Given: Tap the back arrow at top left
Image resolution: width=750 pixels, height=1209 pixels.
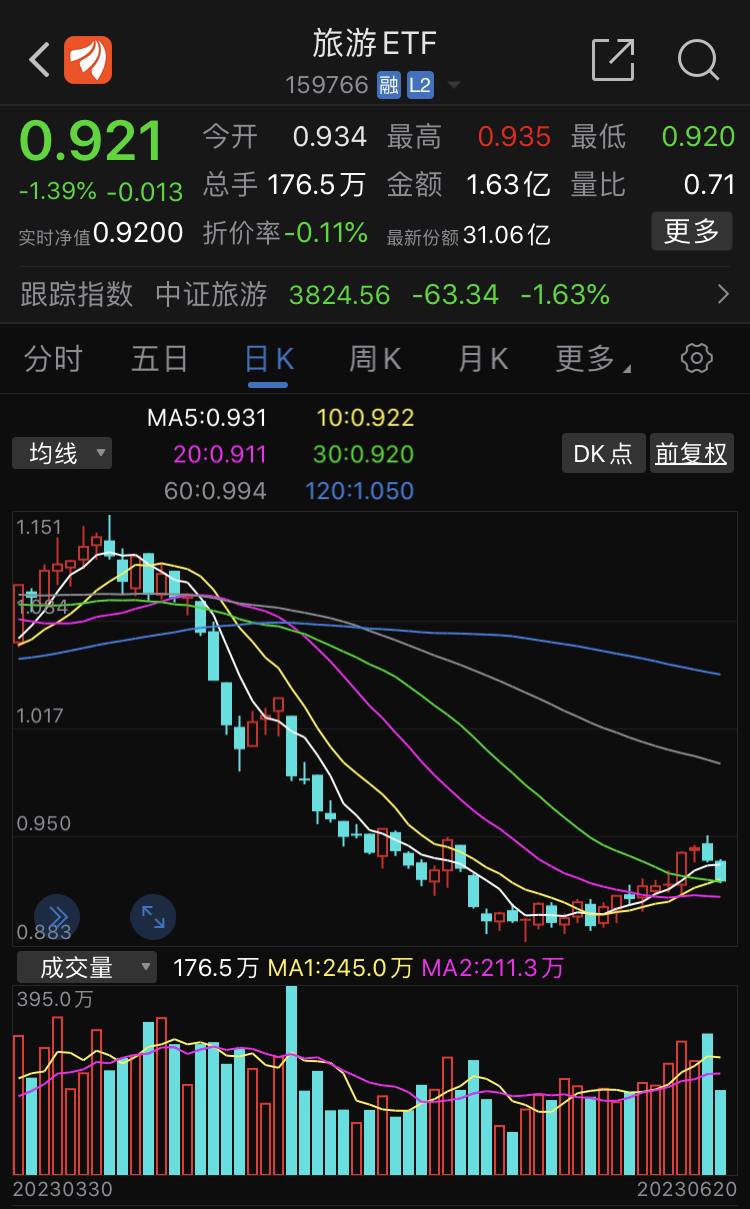Looking at the screenshot, I should coord(38,60).
